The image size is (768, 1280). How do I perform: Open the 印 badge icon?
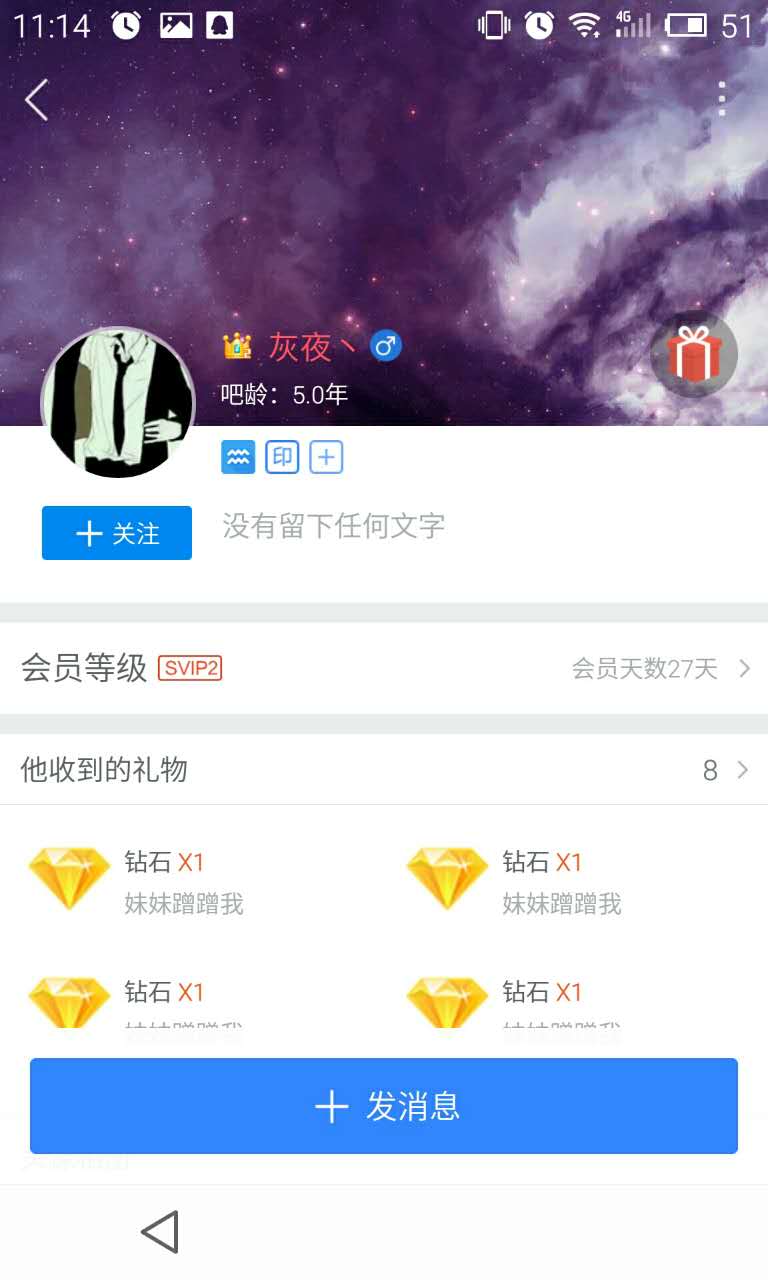[x=282, y=458]
